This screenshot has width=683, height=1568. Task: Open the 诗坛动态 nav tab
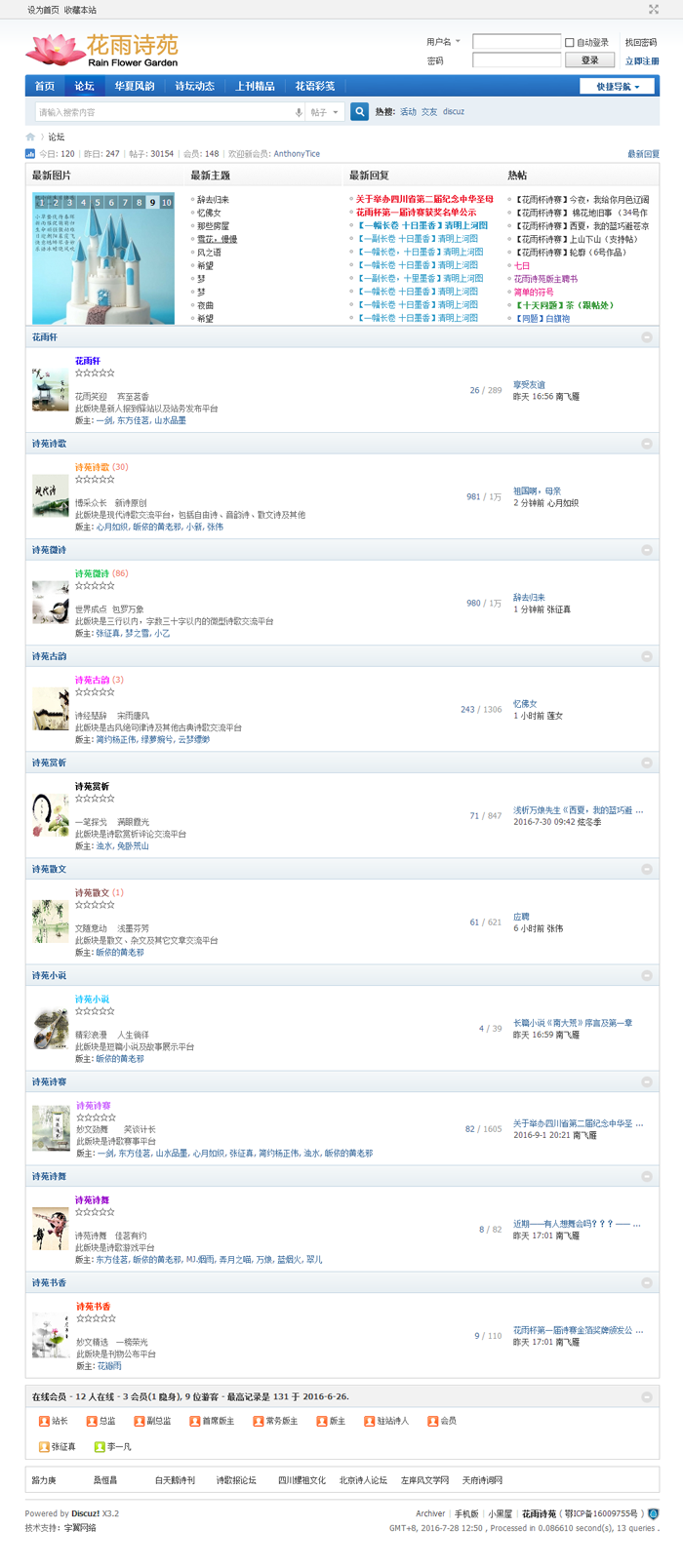195,86
